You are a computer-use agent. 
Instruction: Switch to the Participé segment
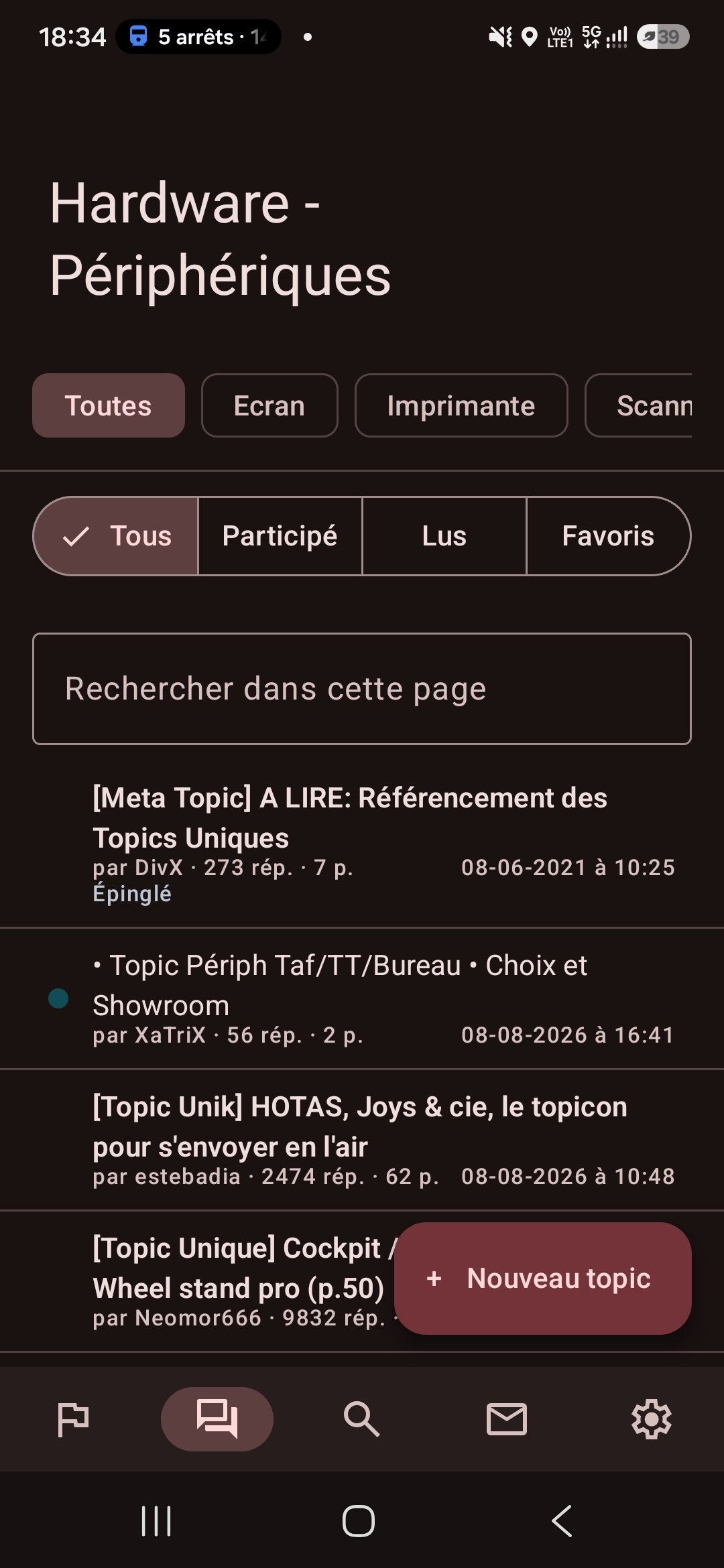(280, 536)
